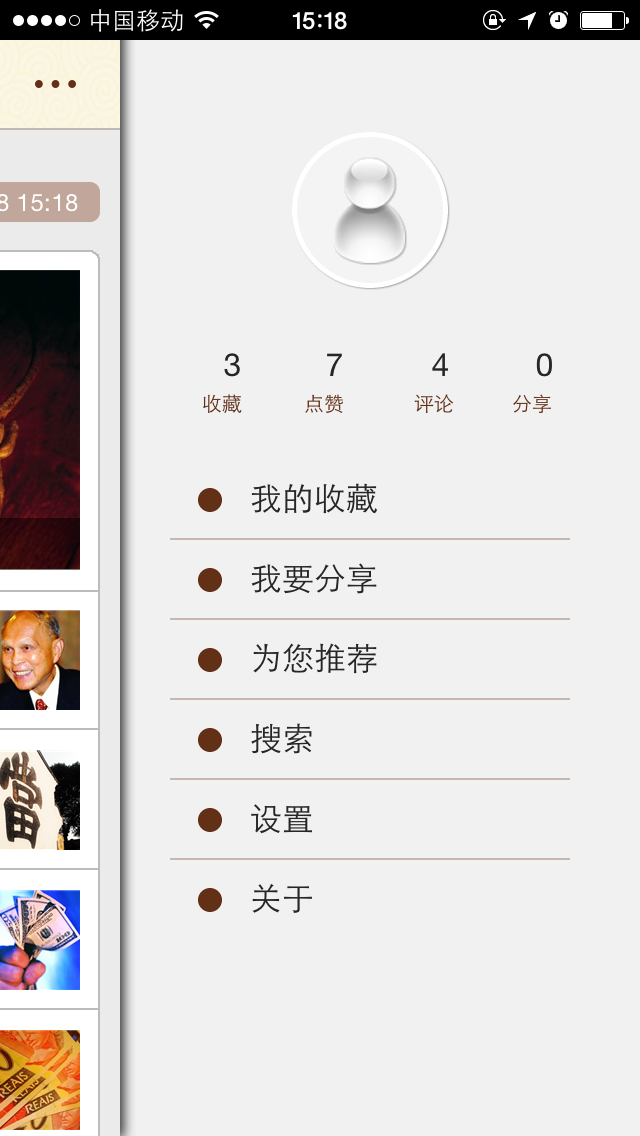Open the article with the elderly man photo

click(x=40, y=660)
